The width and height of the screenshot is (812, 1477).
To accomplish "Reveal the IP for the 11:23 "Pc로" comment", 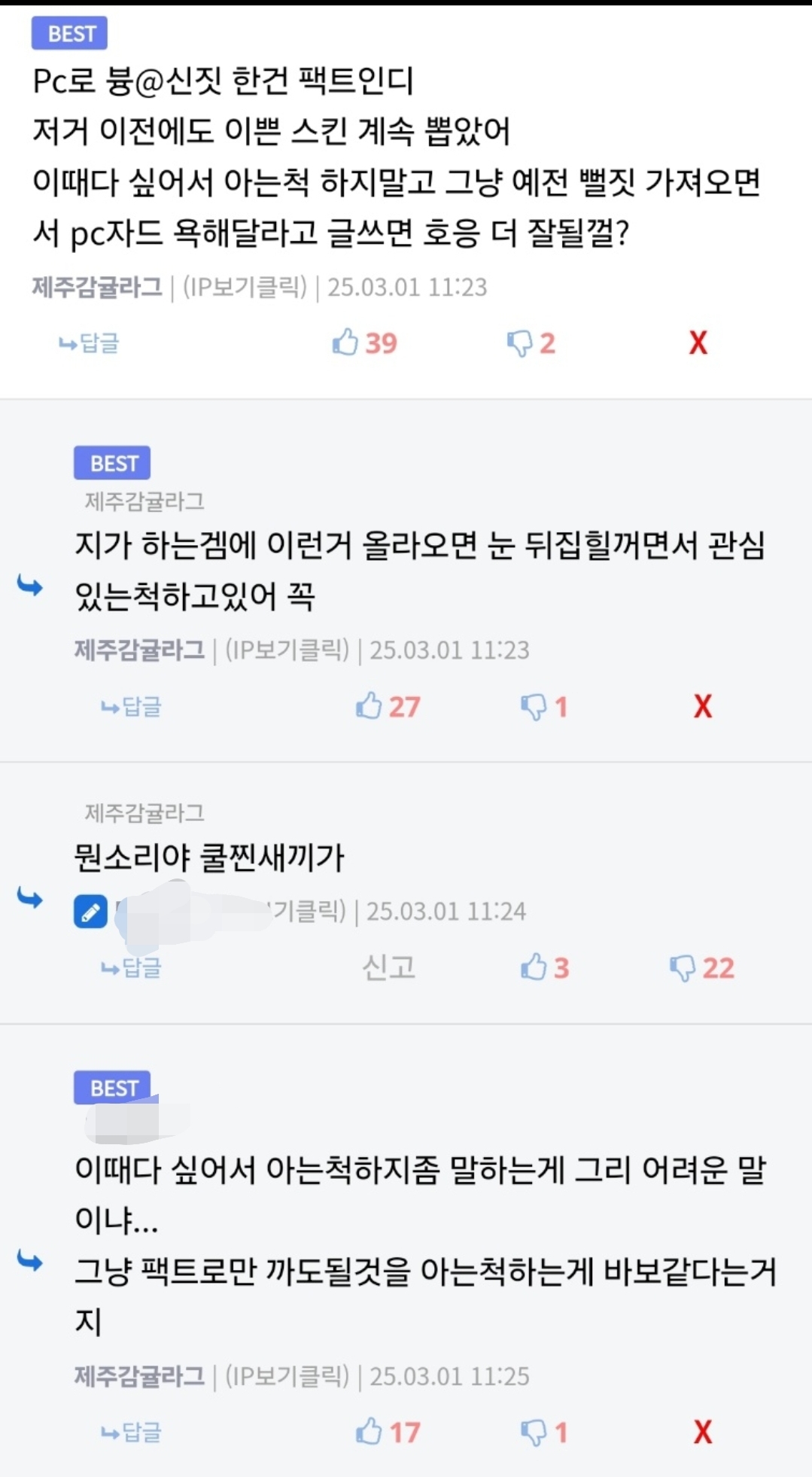I will click(245, 287).
